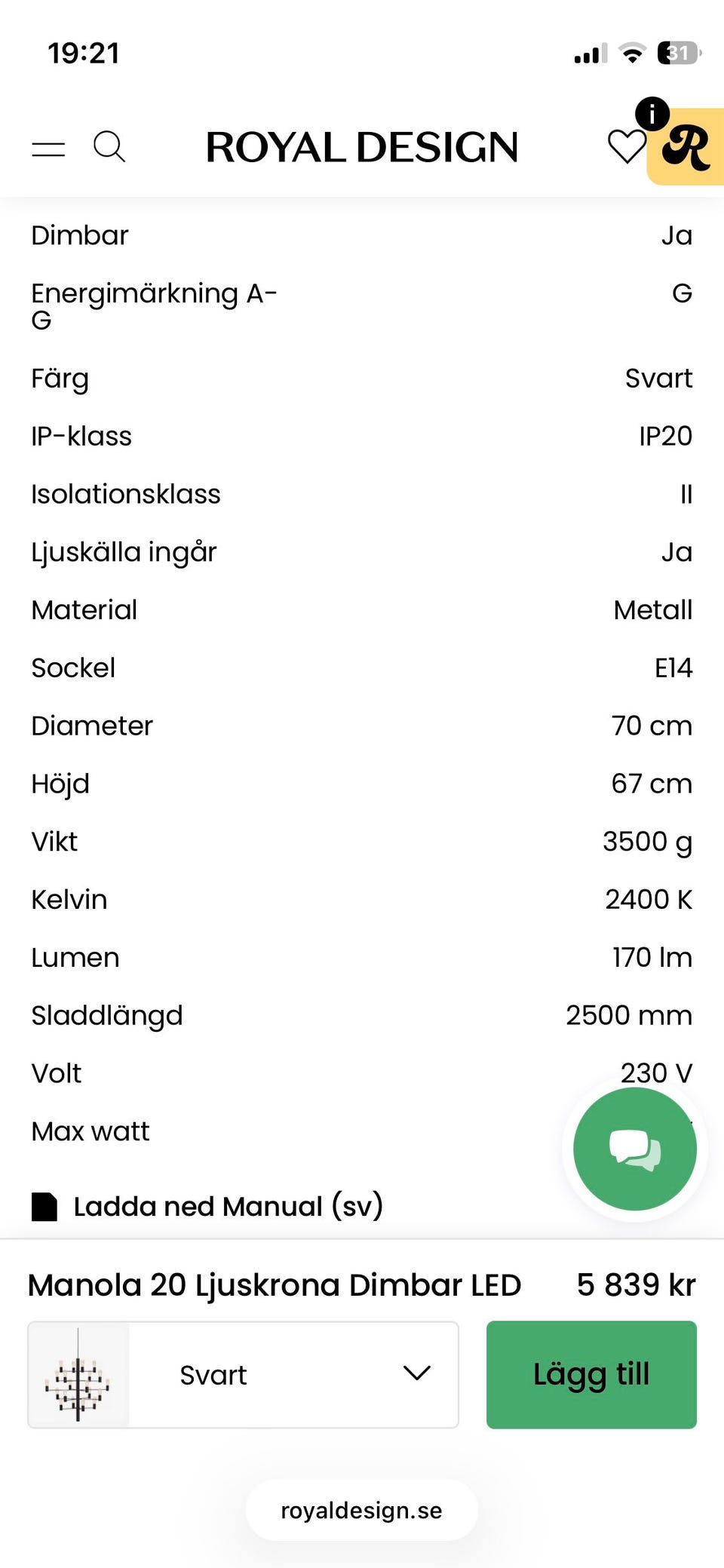Download the Ladda ned Manual (sv)

coord(207,1206)
